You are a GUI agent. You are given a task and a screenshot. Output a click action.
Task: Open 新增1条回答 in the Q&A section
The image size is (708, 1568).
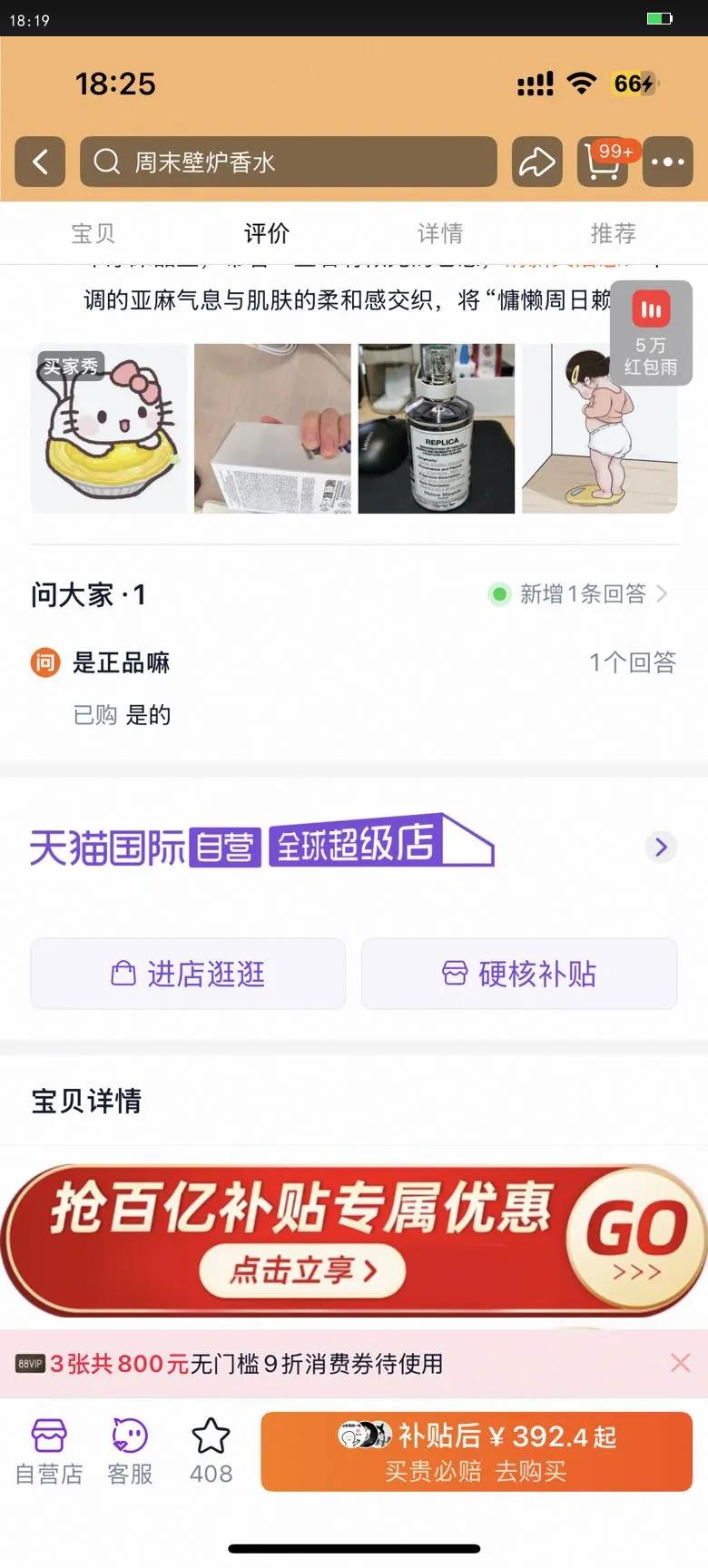(x=582, y=594)
